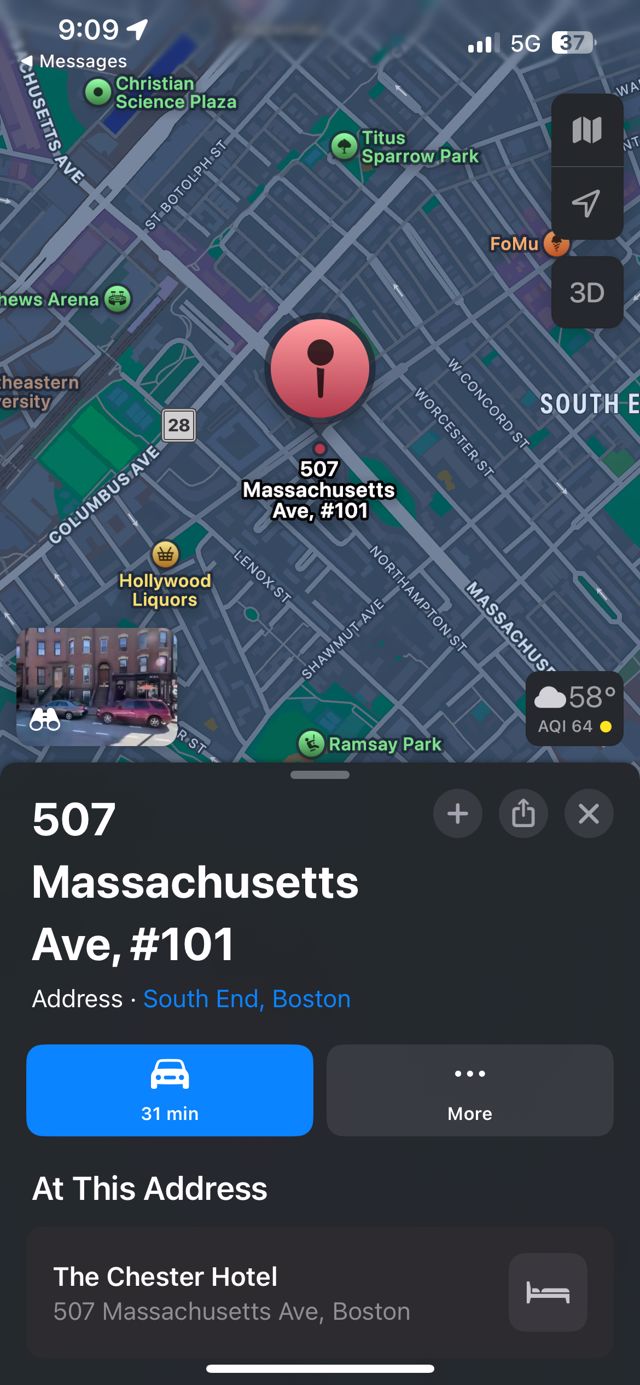
Task: Open Look Around street preview
Action: (96, 686)
